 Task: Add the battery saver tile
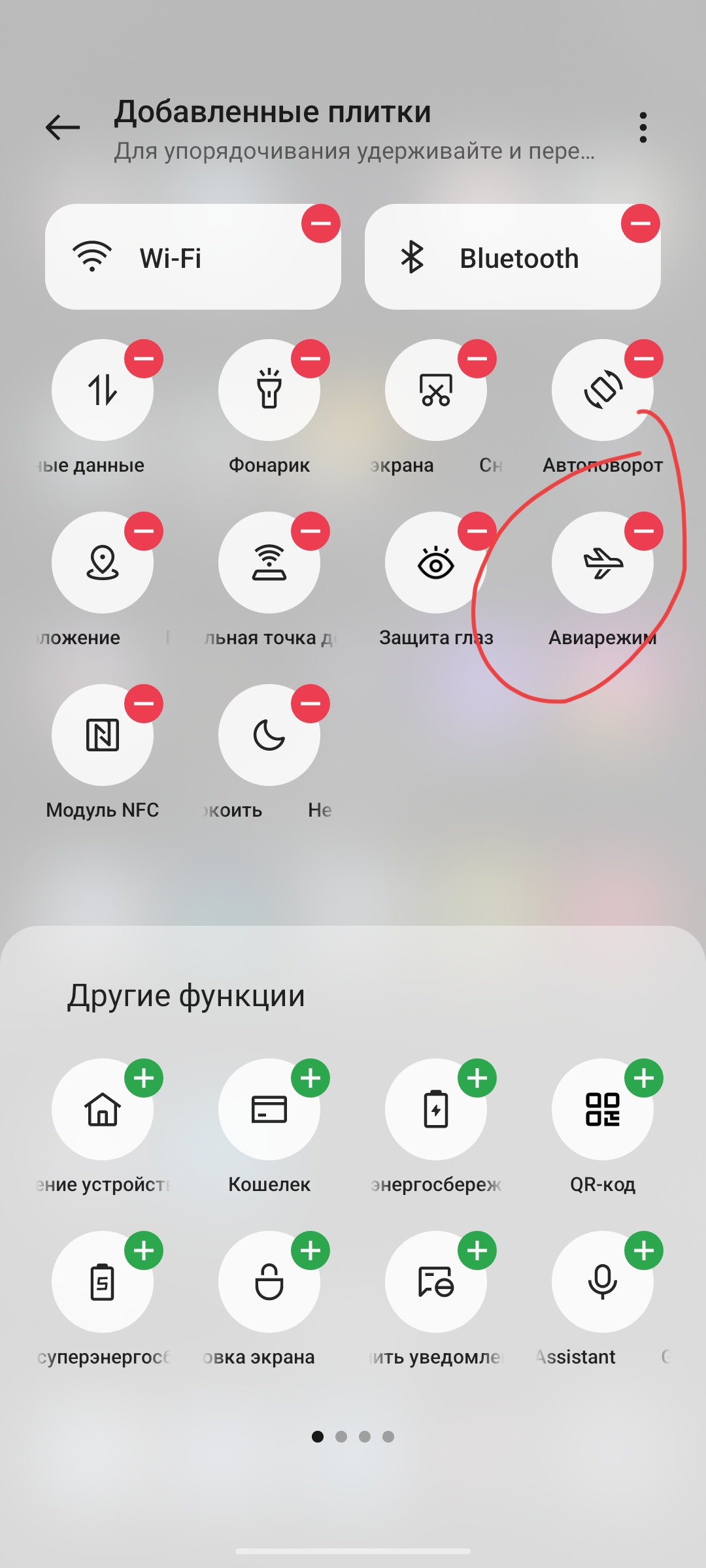coord(477,1078)
